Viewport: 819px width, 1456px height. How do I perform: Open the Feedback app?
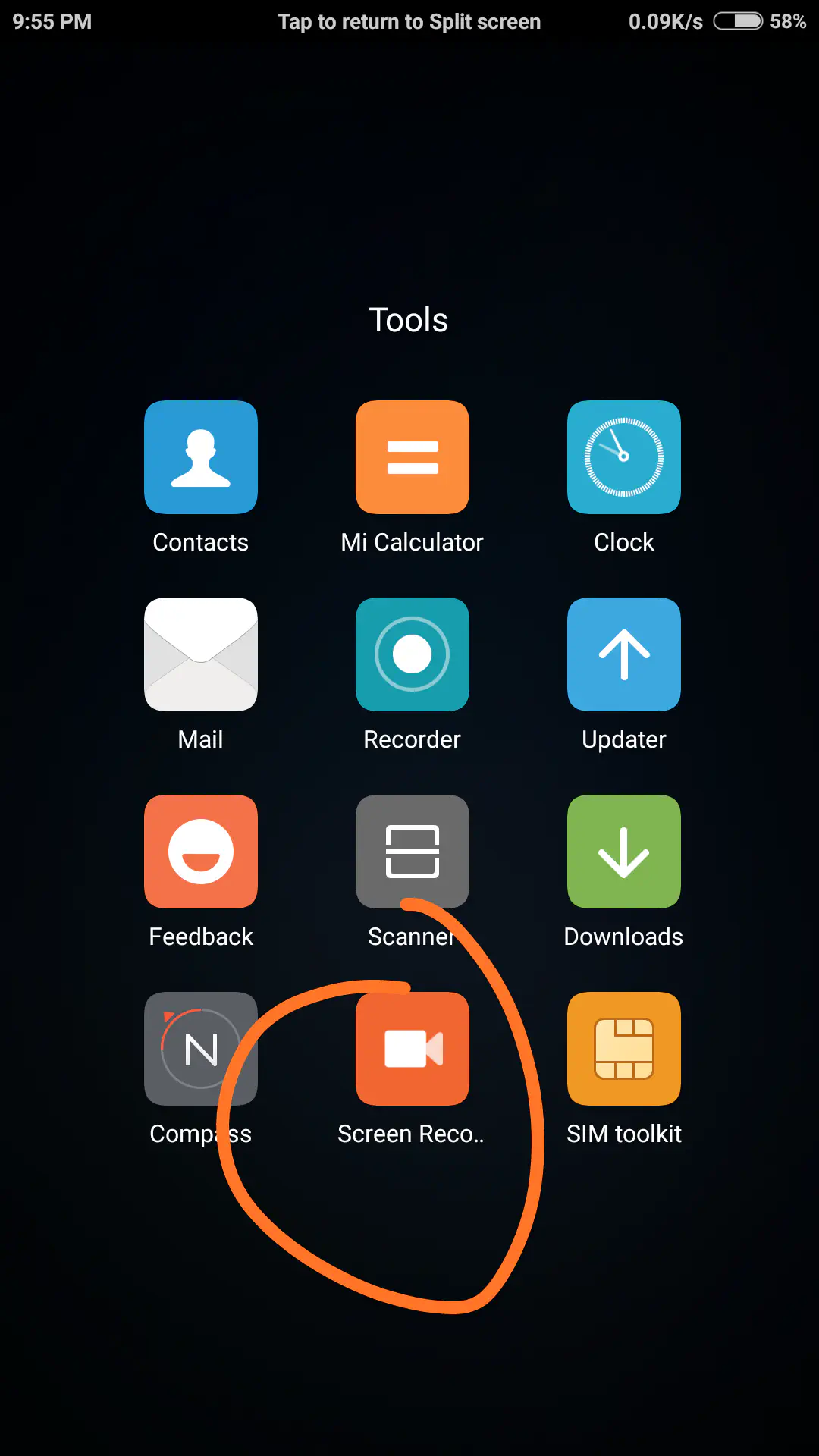click(x=201, y=852)
